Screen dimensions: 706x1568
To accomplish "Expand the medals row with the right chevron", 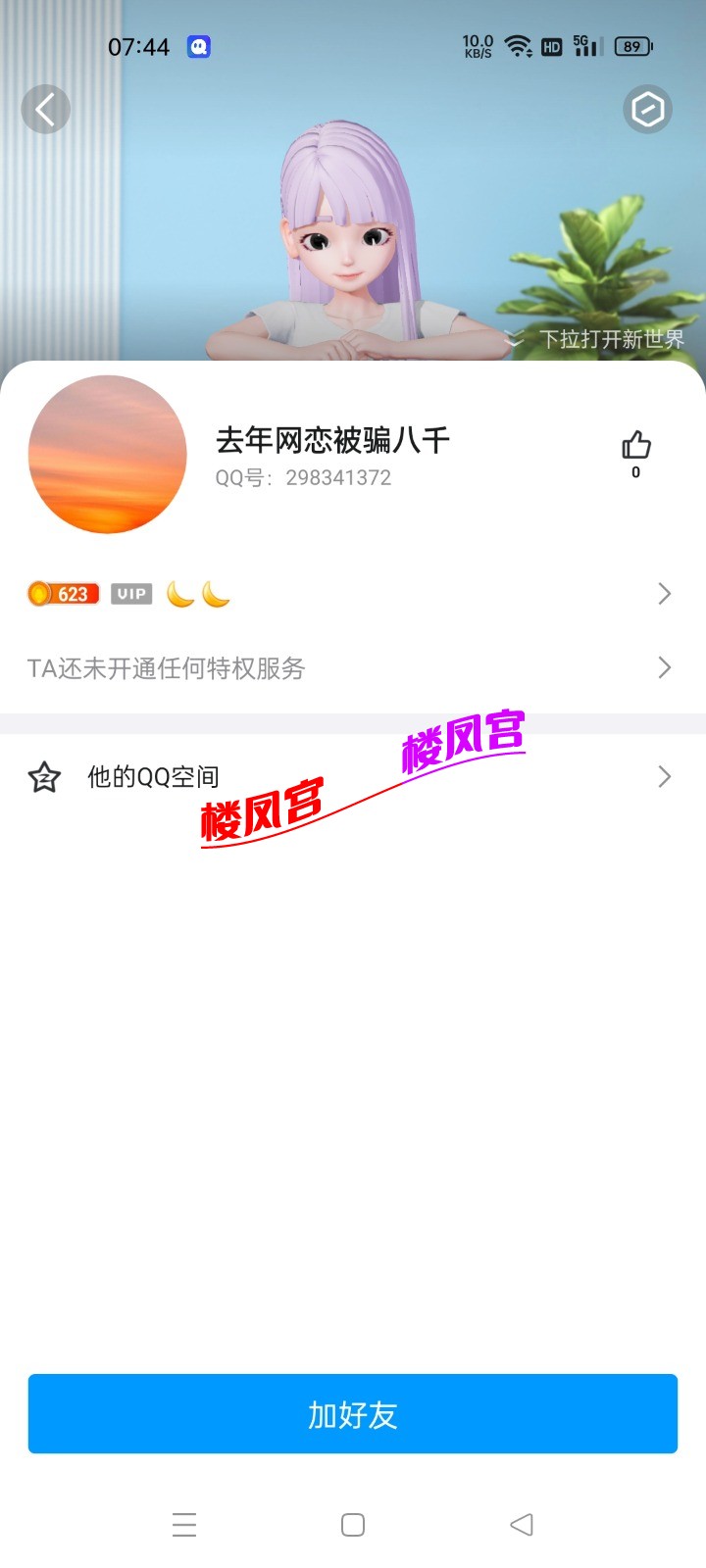I will 665,593.
